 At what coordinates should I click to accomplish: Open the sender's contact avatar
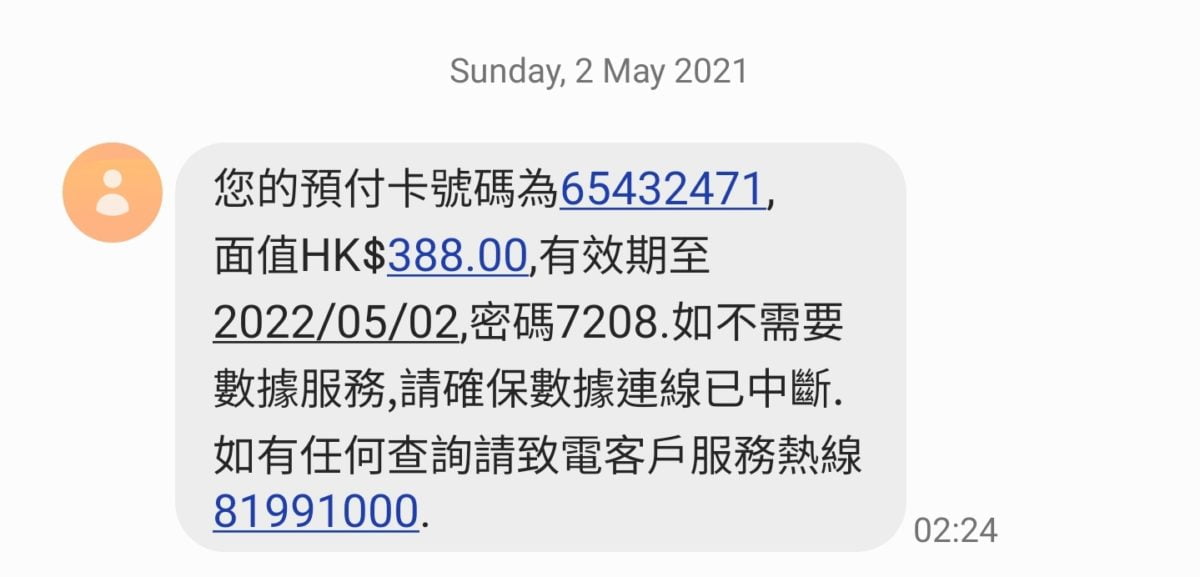(x=112, y=193)
